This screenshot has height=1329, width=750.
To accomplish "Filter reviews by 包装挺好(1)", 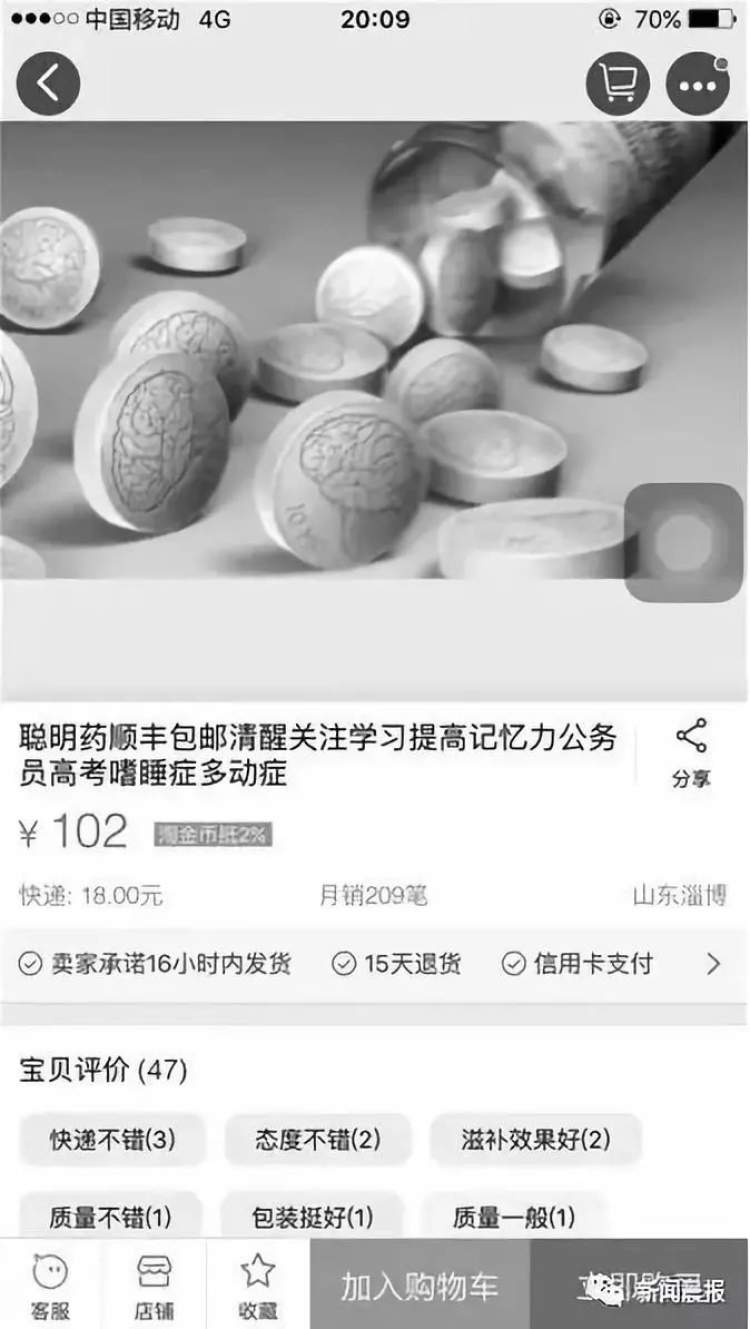I will [312, 1217].
